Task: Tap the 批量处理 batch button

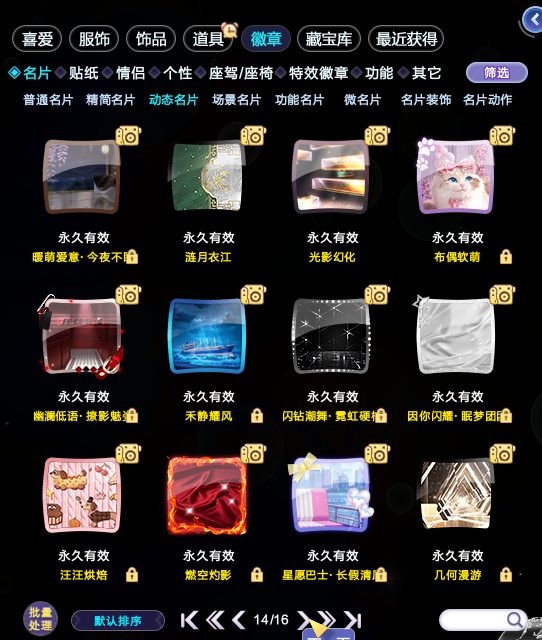Action: (40, 619)
